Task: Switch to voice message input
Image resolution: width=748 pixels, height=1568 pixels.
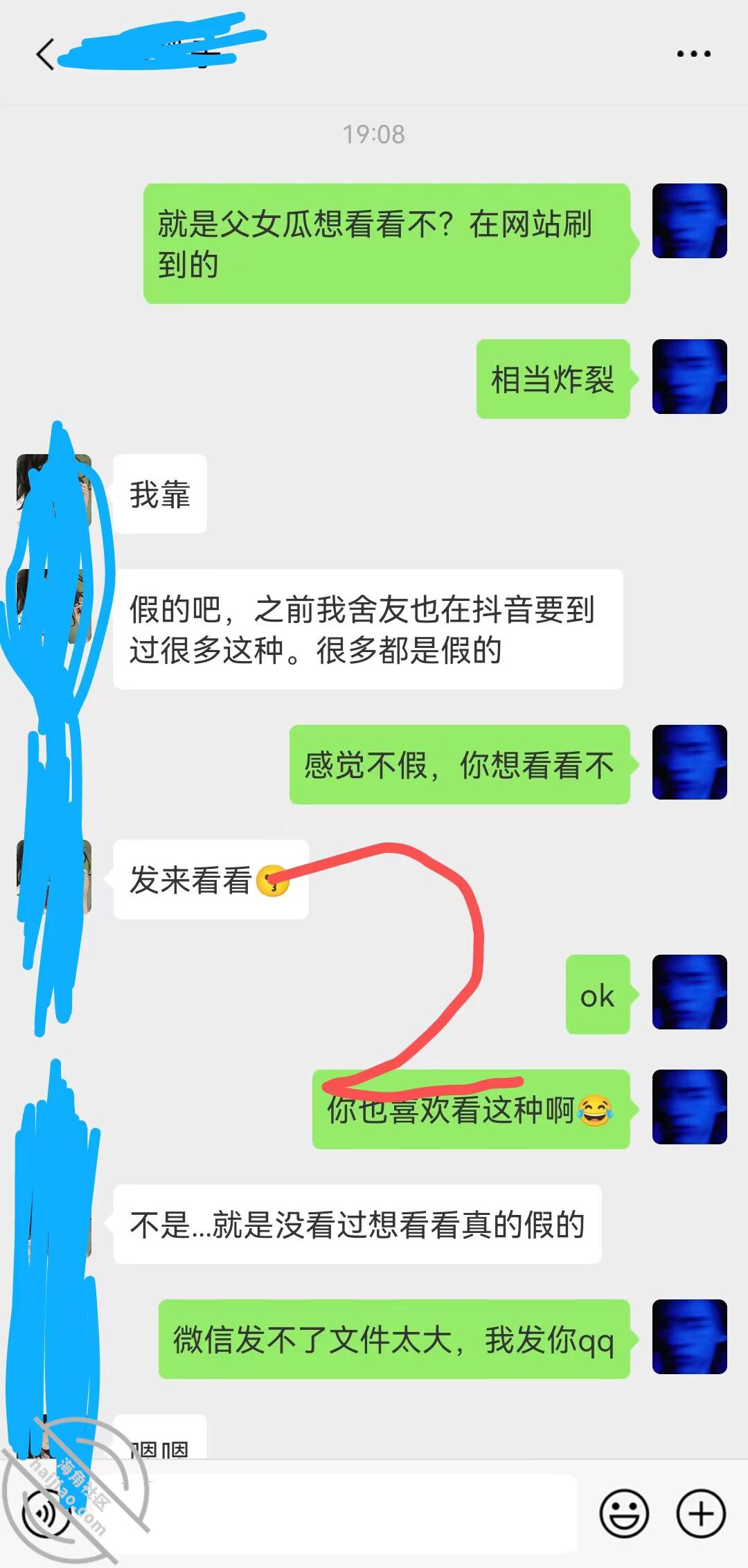Action: [46, 1513]
